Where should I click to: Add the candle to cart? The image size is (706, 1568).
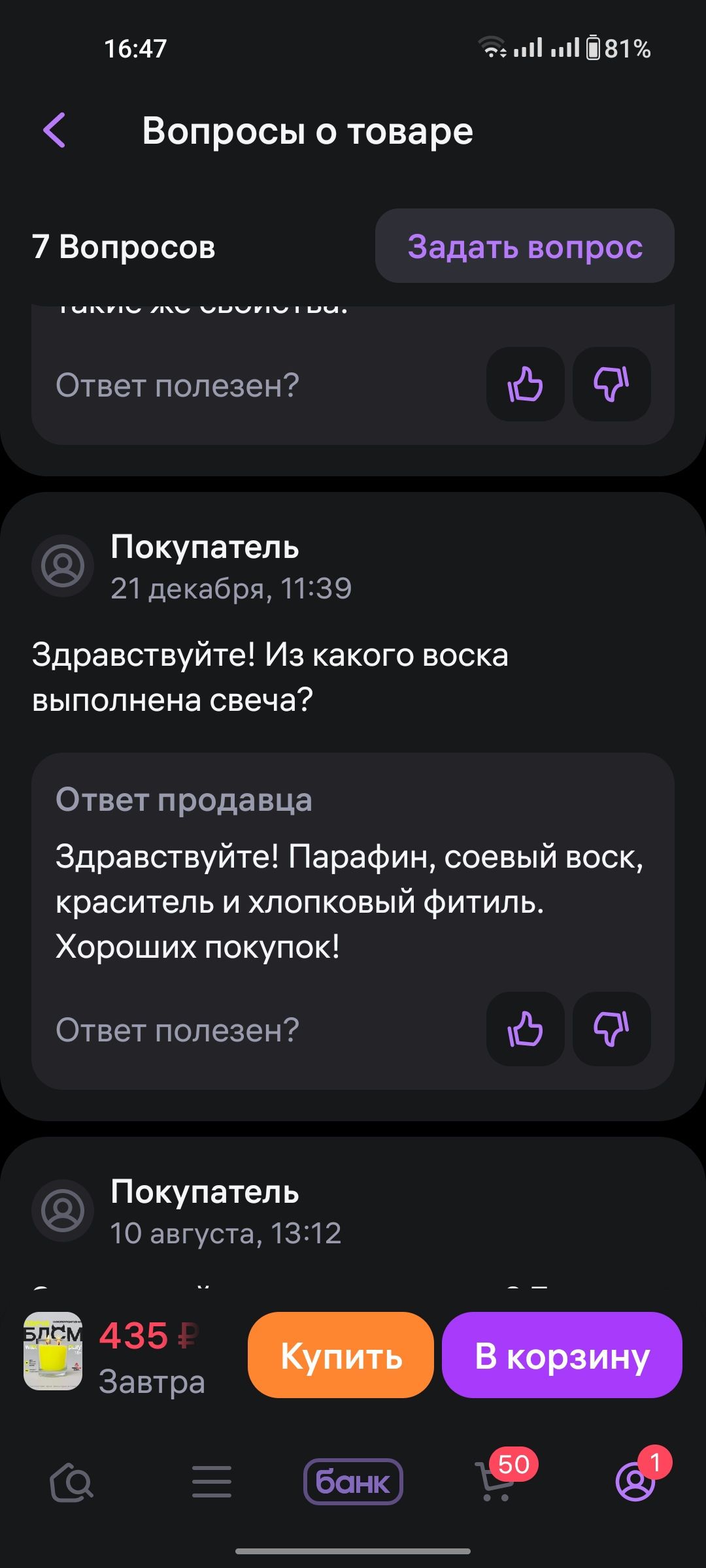pyautogui.click(x=562, y=1356)
